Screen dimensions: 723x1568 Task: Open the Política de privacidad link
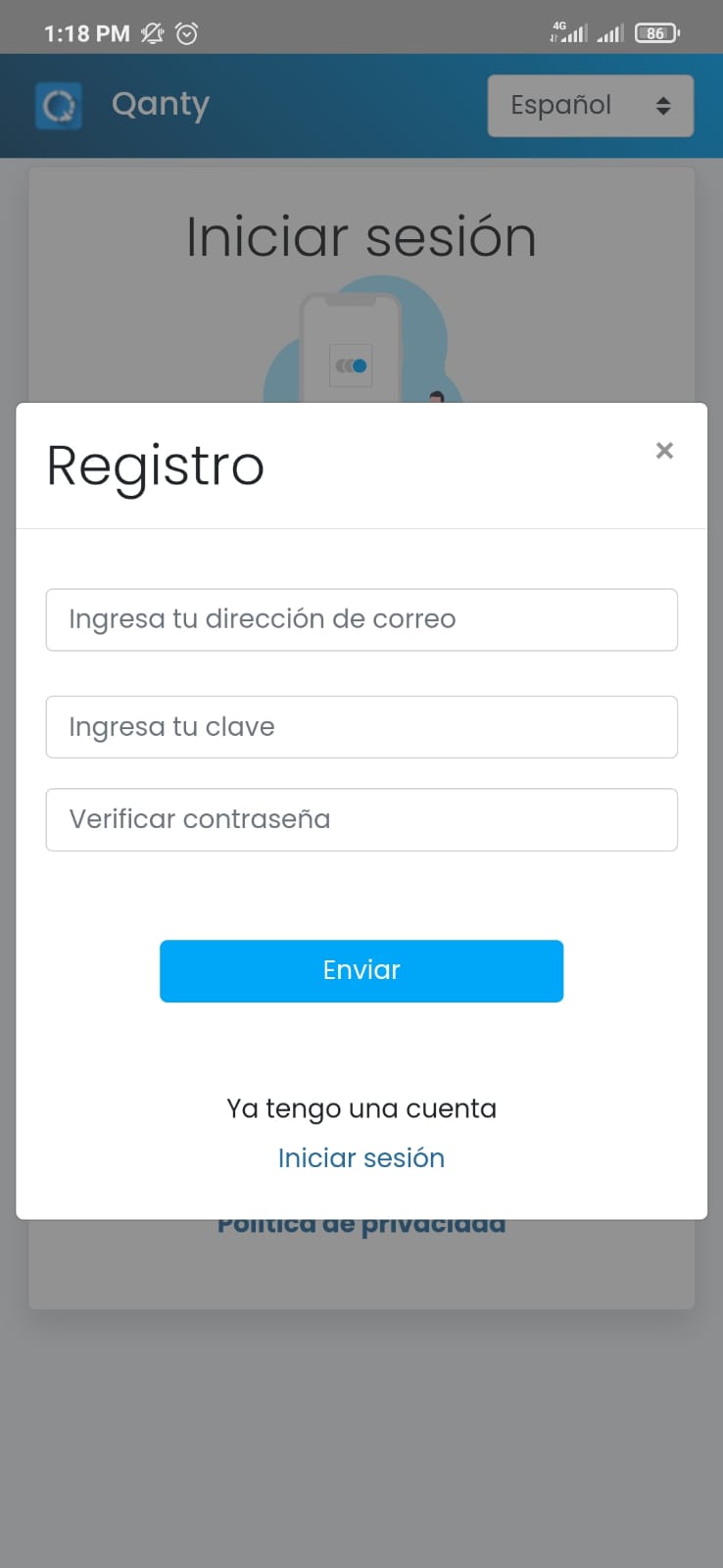pyautogui.click(x=361, y=1222)
